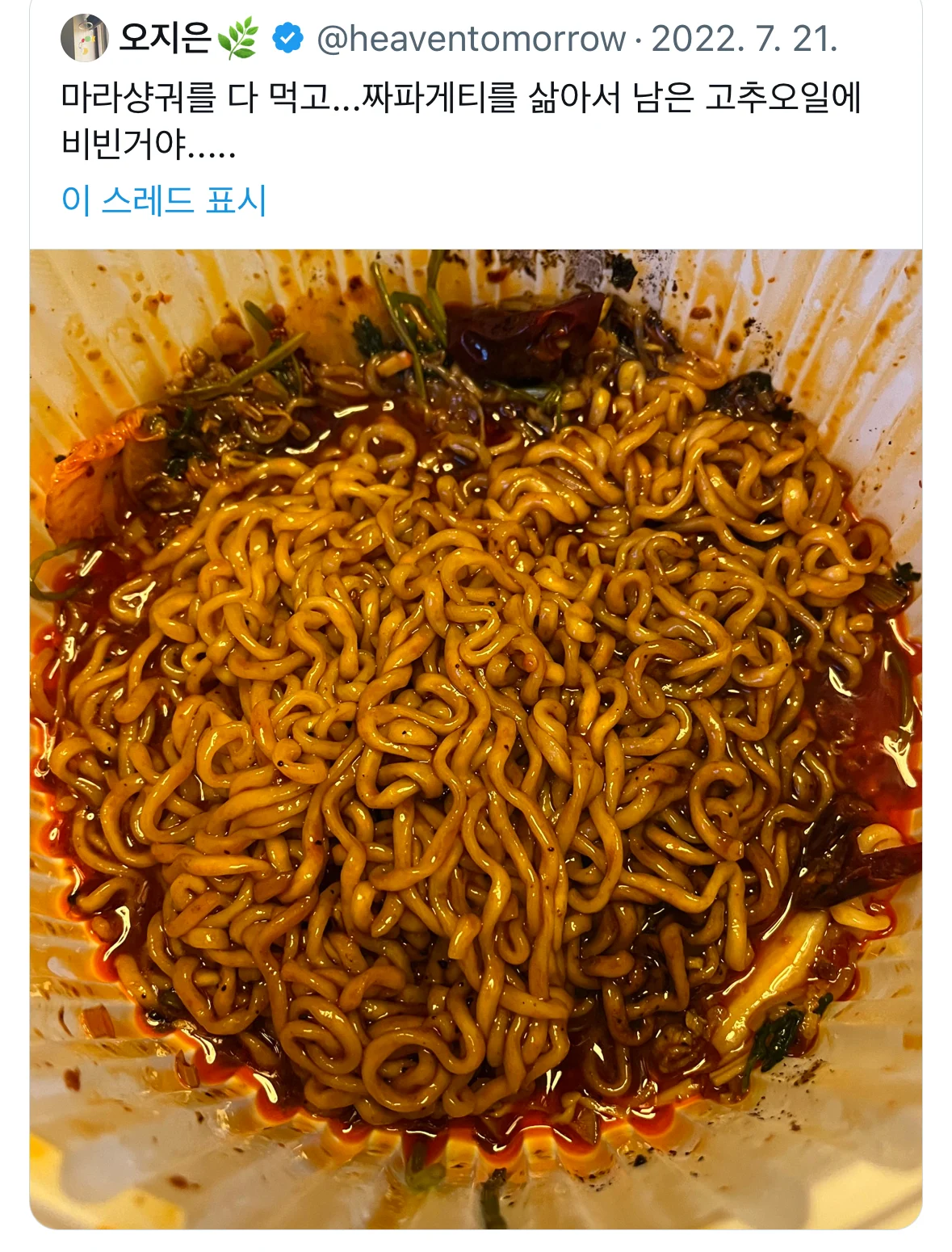Open the @heaventomorrow profile handle
Screen dimensions: 952x1252
coord(471,39)
